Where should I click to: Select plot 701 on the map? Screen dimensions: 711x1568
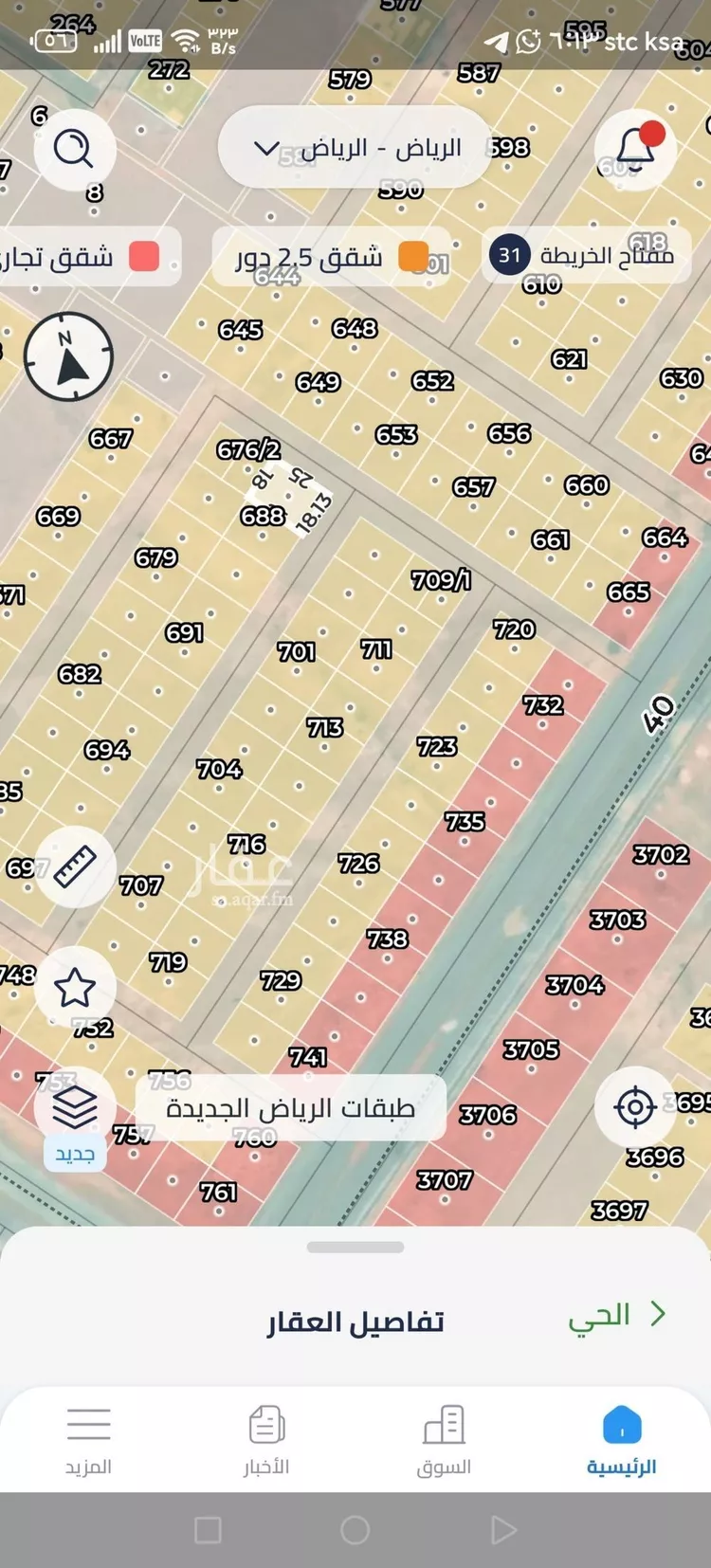point(298,651)
